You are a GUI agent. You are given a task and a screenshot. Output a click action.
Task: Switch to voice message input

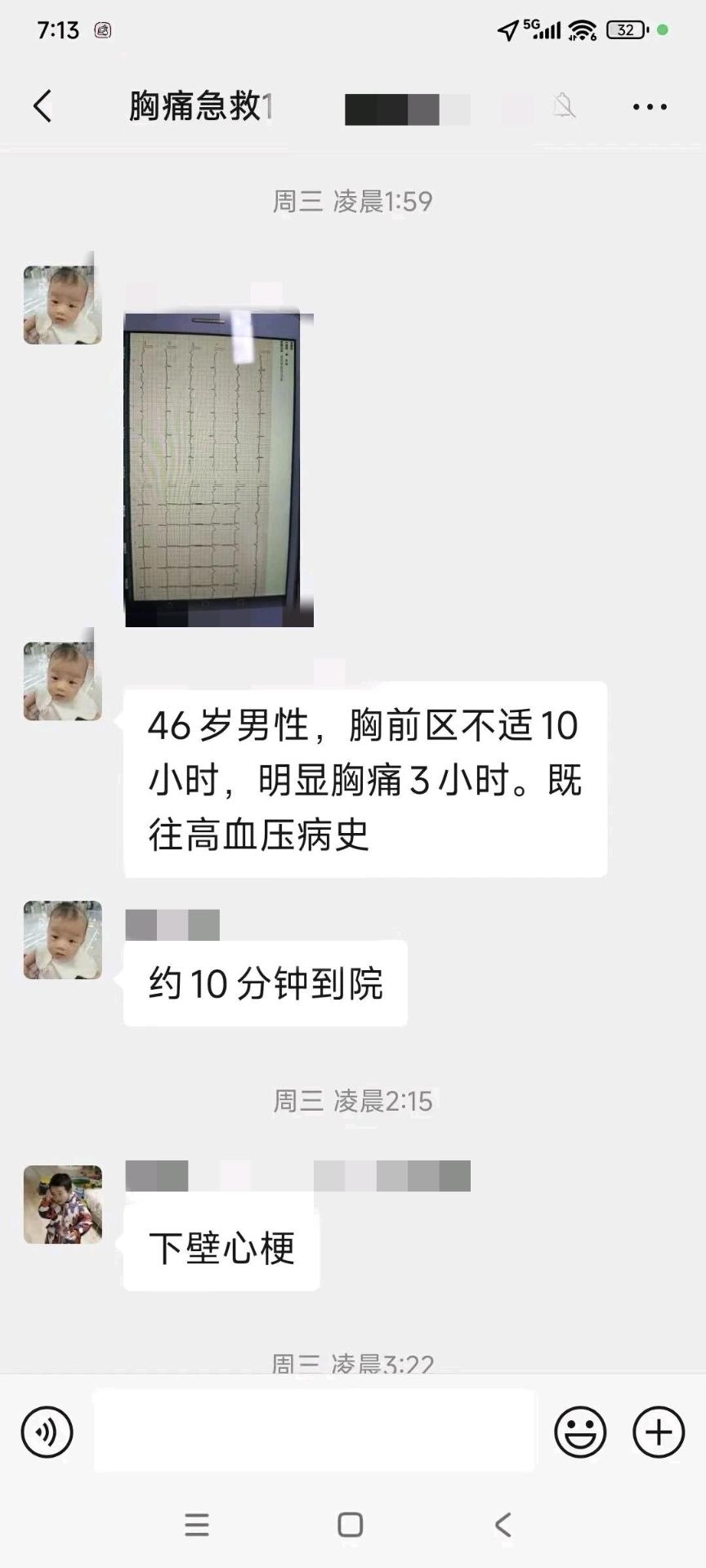47,1432
